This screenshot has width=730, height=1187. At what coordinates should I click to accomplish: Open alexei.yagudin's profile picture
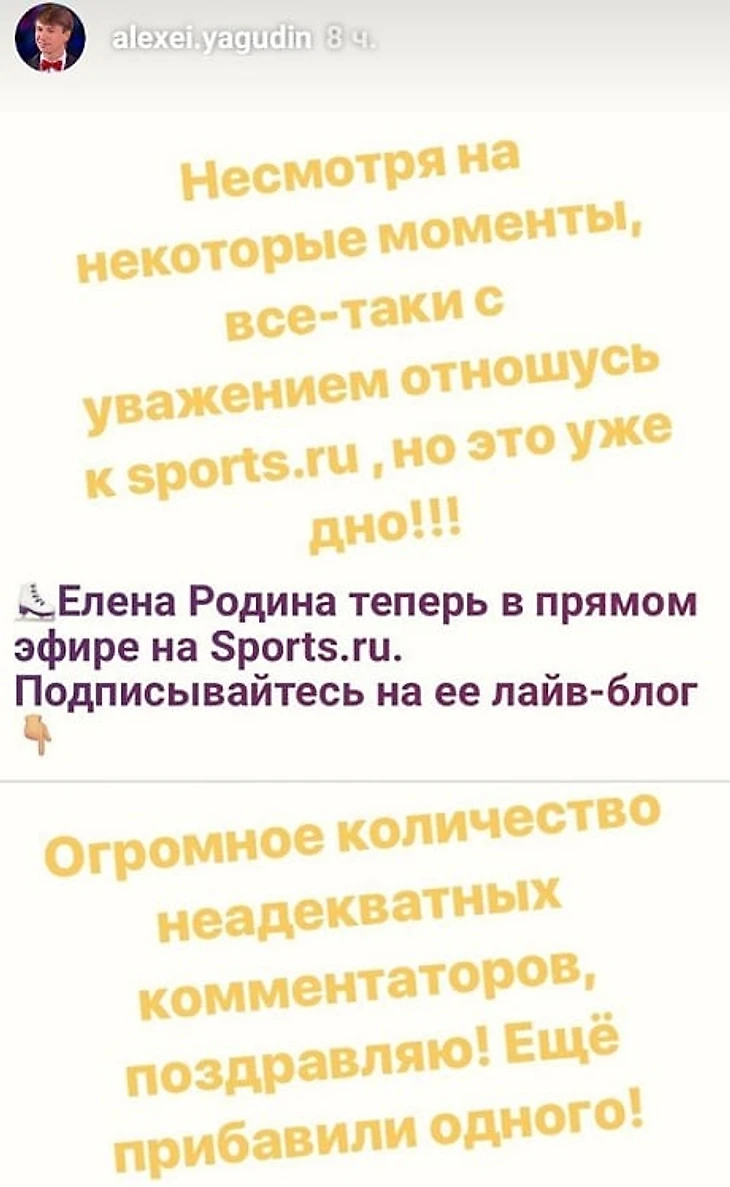(50, 40)
